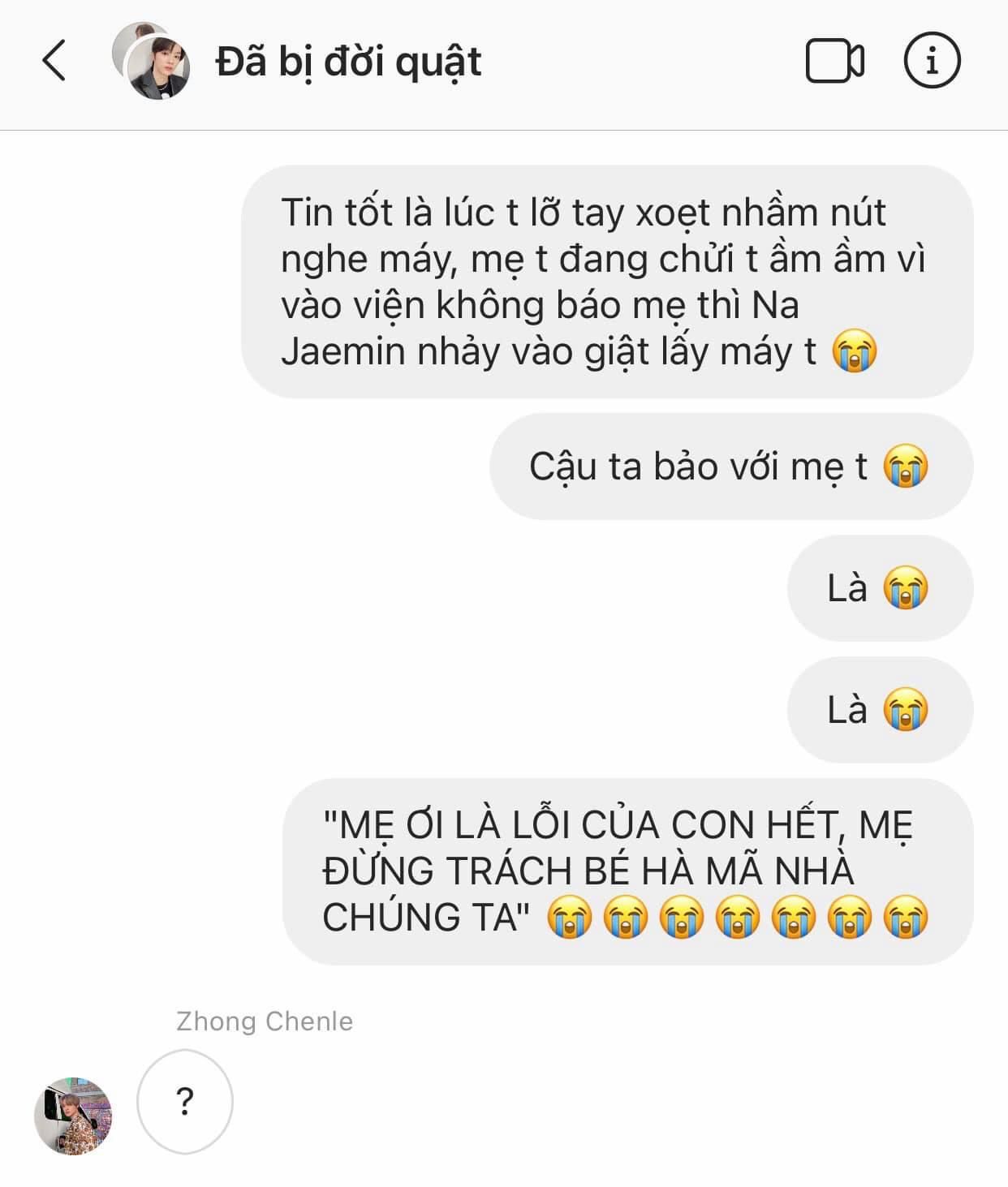
Task: Open the group chat "Đã bị đời quật" header
Action: (348, 62)
